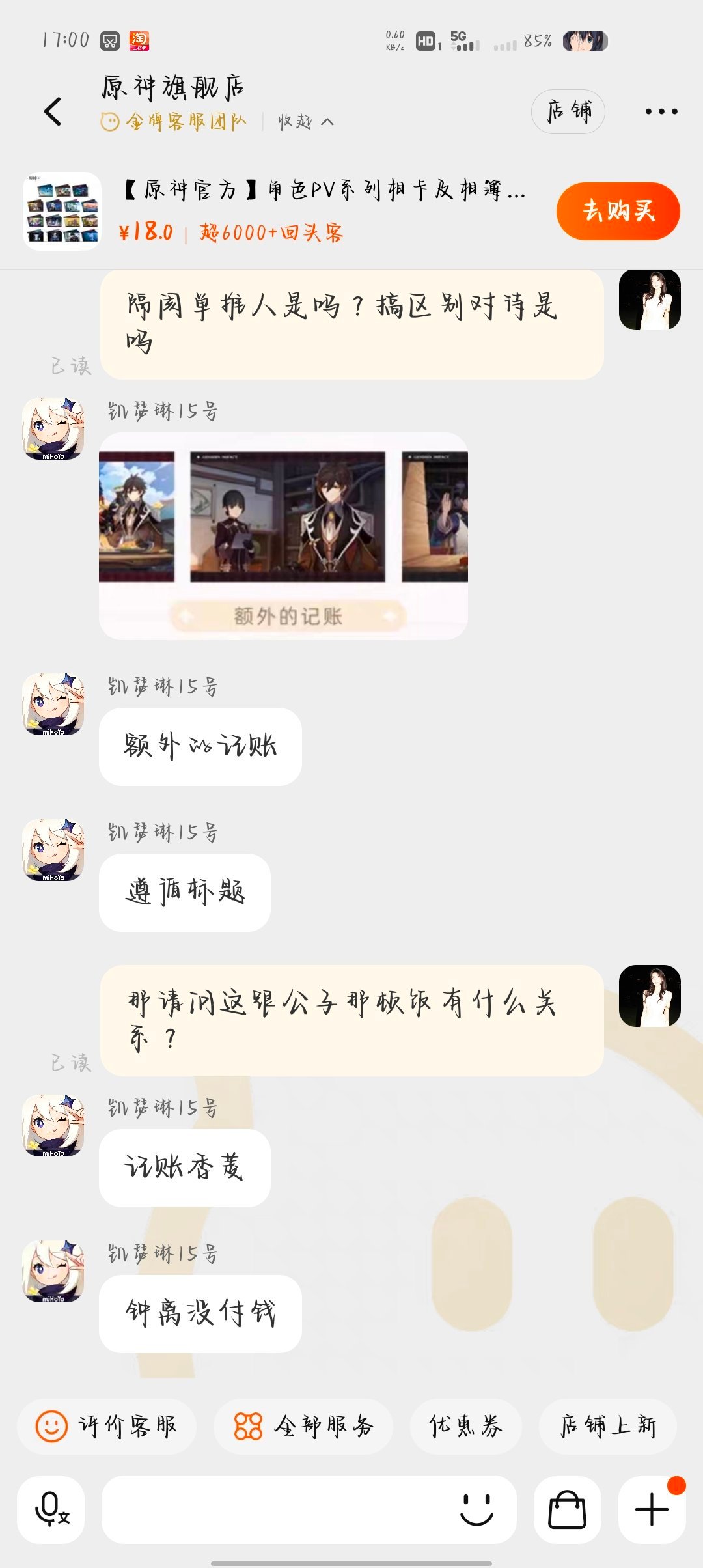Image resolution: width=703 pixels, height=1568 pixels.
Task: Open the plus attachments menu
Action: [x=652, y=1509]
